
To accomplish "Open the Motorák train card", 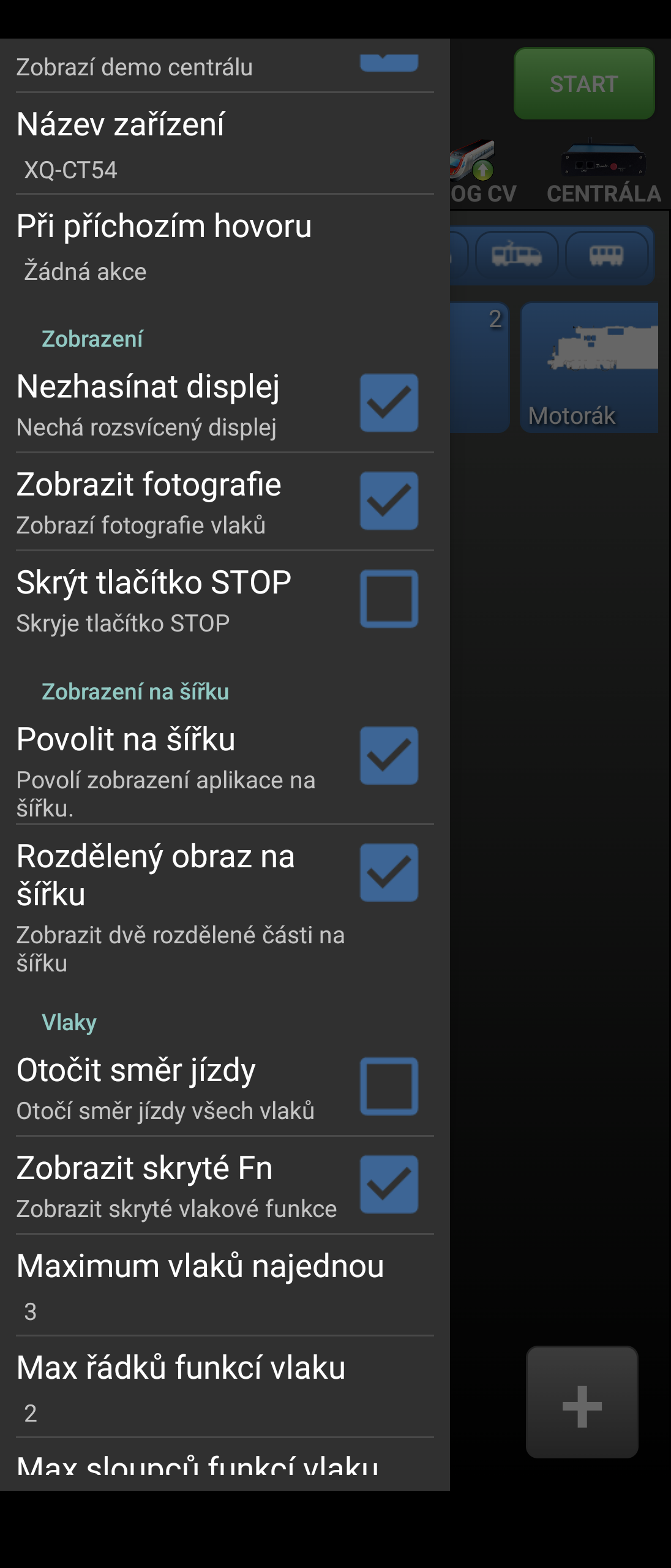I will pyautogui.click(x=589, y=367).
